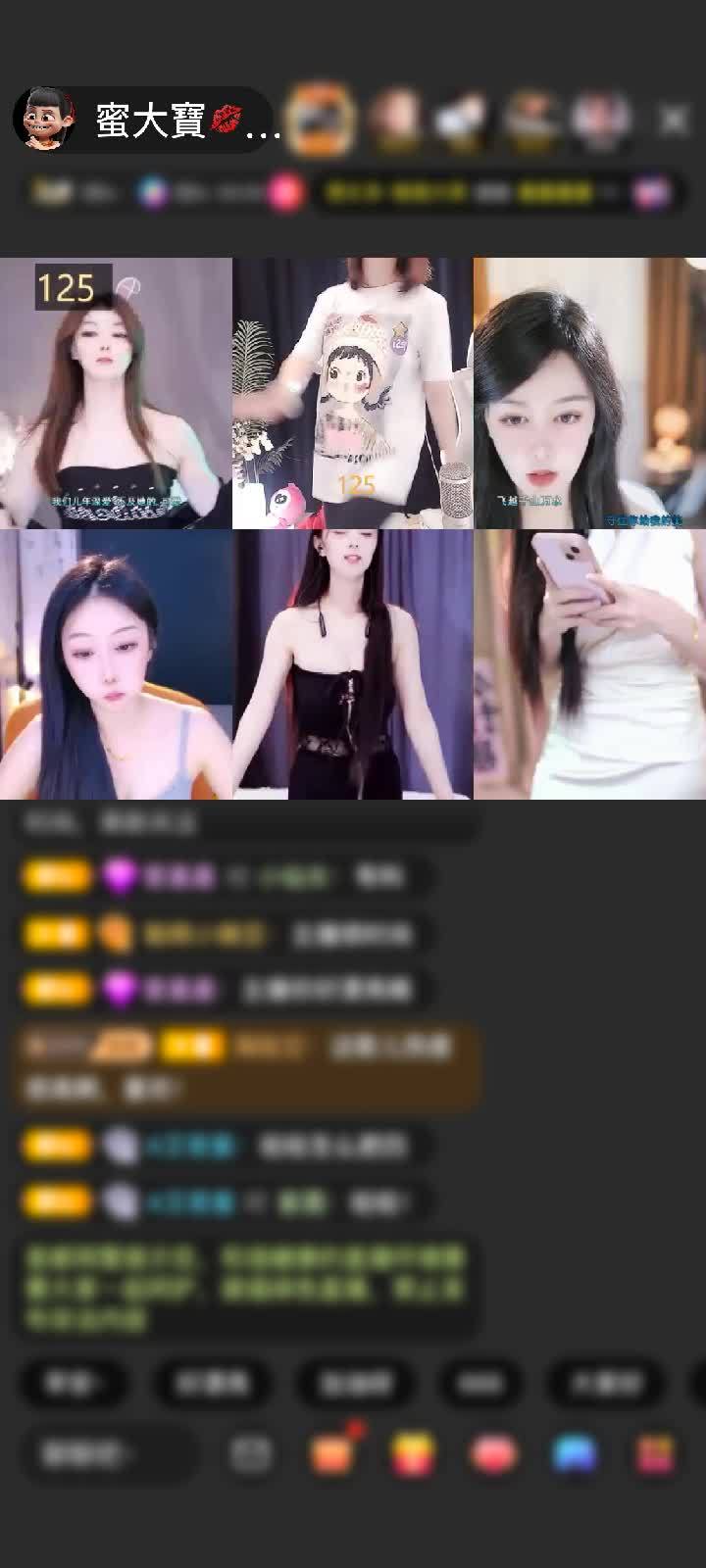Open the orange icon with red dot badge
Screen dimensions: 706x1568
[332, 1454]
